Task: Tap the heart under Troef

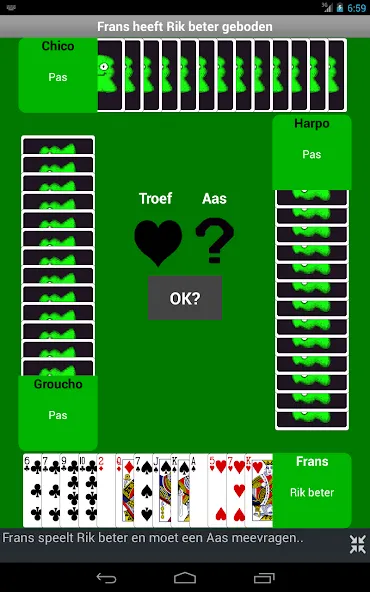Action: (158, 243)
